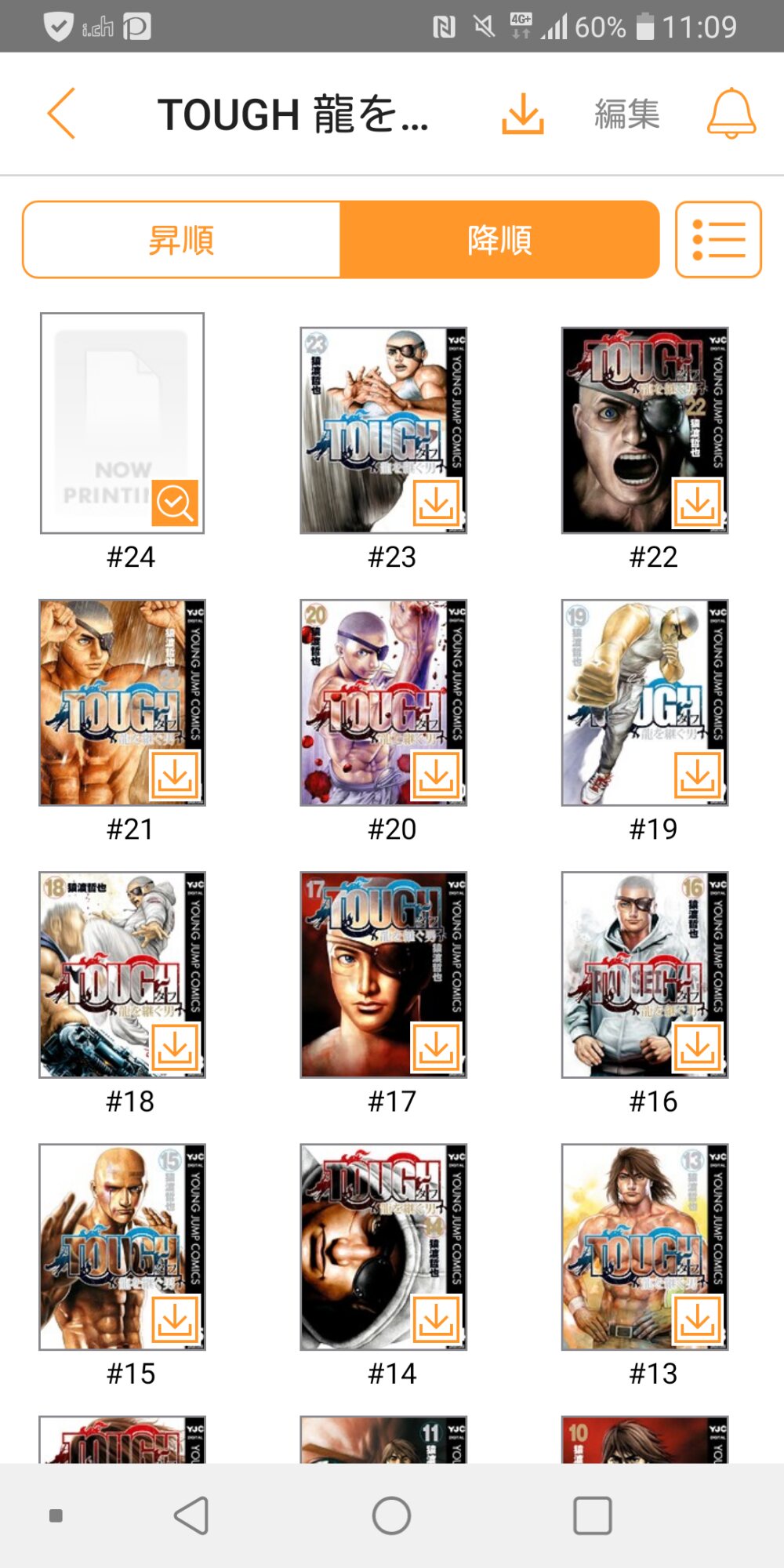Download volume #20
The height and width of the screenshot is (1568, 784).
point(436,776)
